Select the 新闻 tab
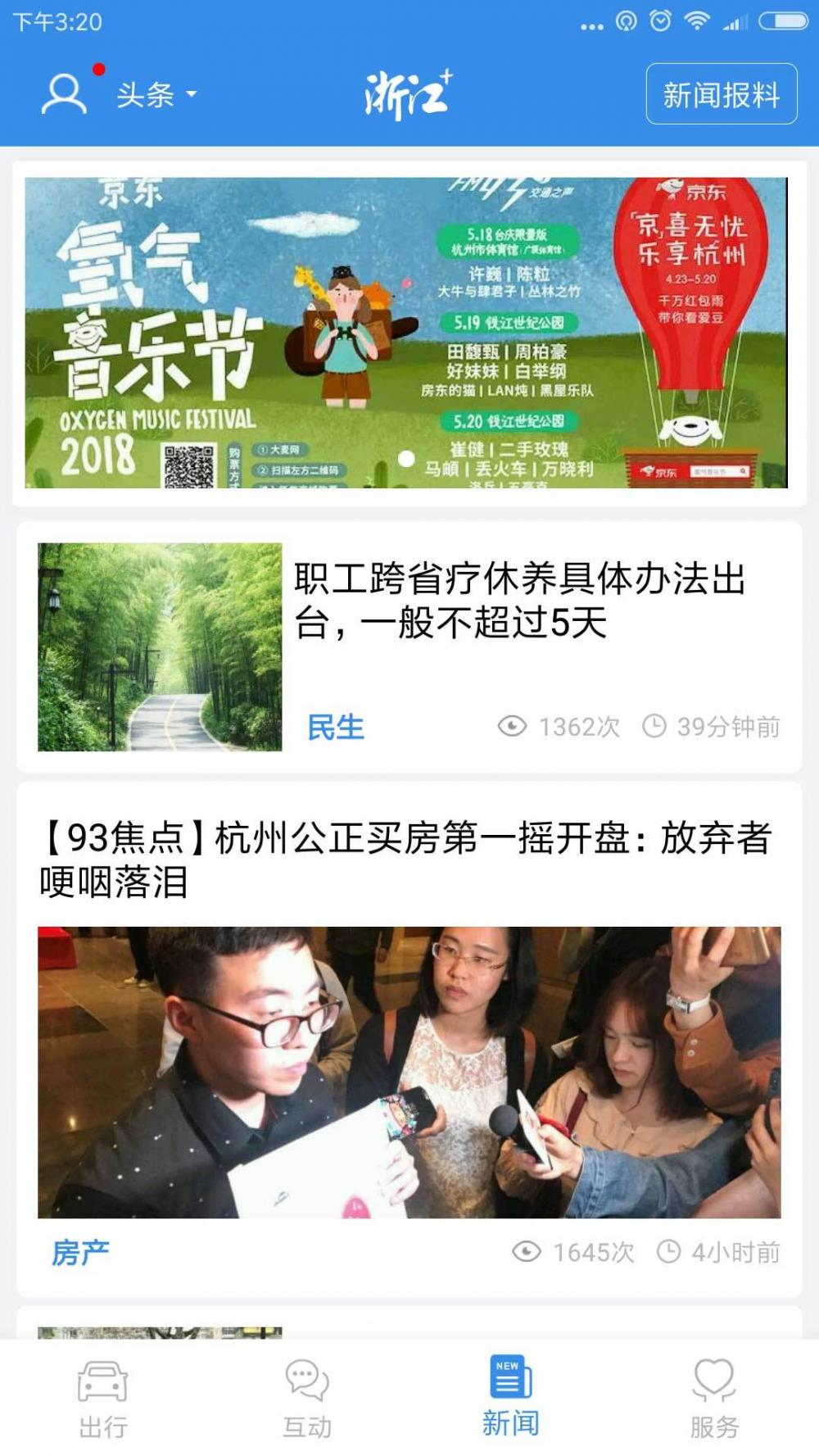This screenshot has height=1456, width=819. (511, 1398)
